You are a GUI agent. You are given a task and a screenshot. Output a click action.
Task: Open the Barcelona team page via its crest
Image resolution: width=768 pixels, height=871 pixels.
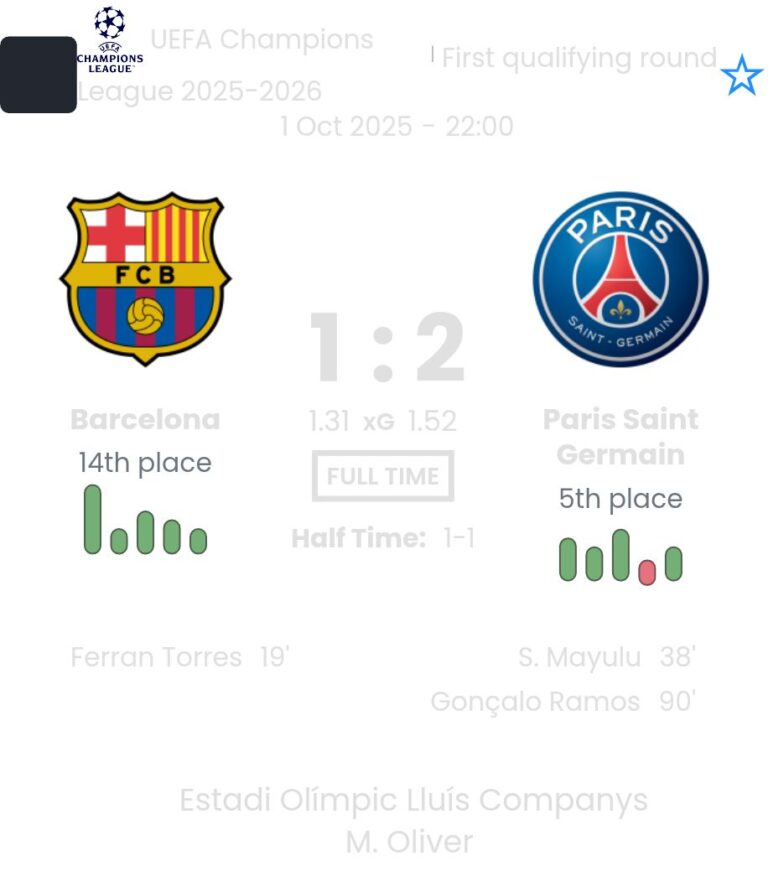coord(145,279)
